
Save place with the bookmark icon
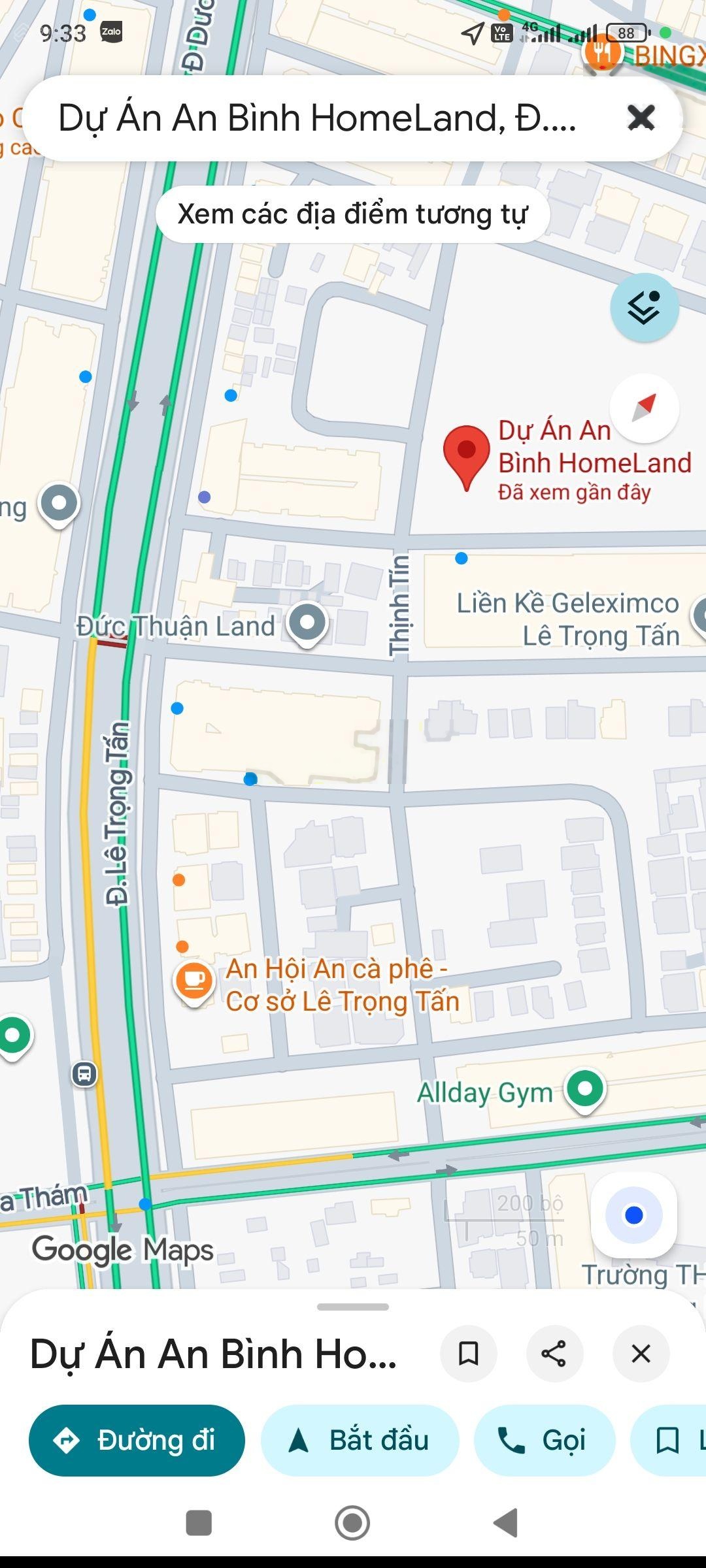click(468, 1354)
